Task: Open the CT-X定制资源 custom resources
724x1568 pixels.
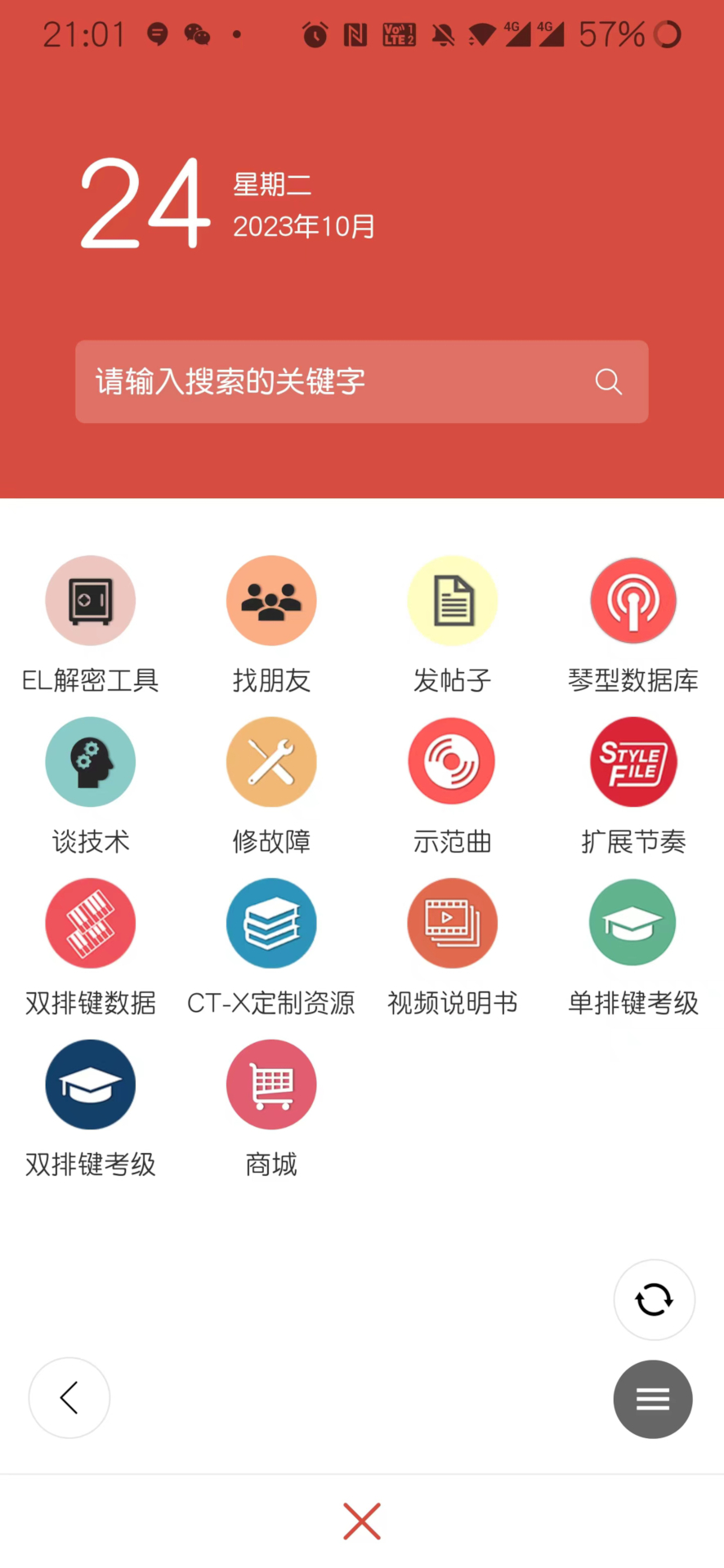Action: coord(271,922)
